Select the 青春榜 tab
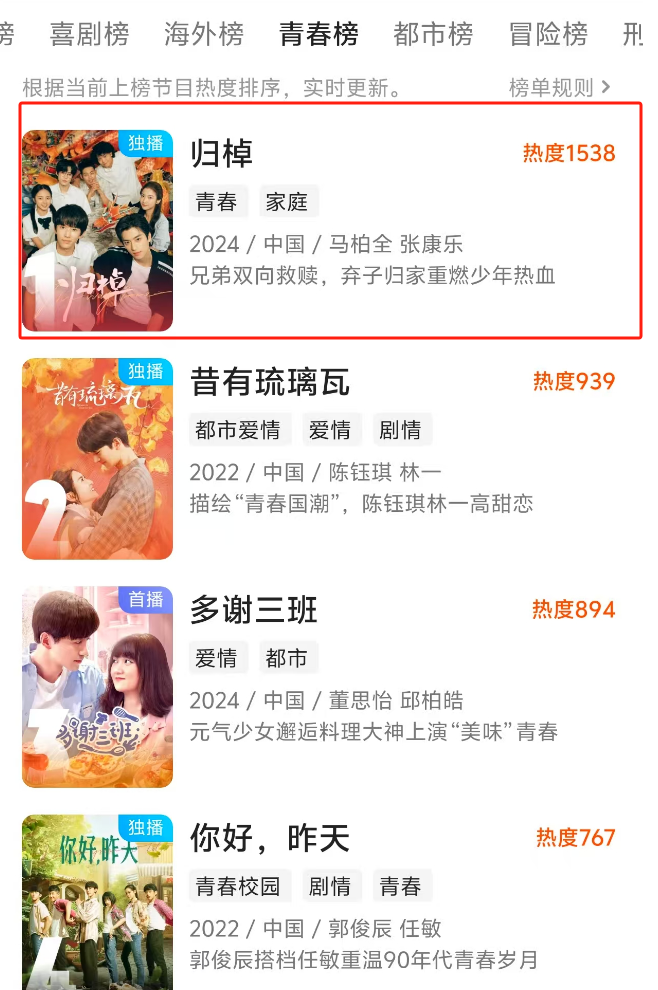The image size is (658, 990). tap(319, 35)
